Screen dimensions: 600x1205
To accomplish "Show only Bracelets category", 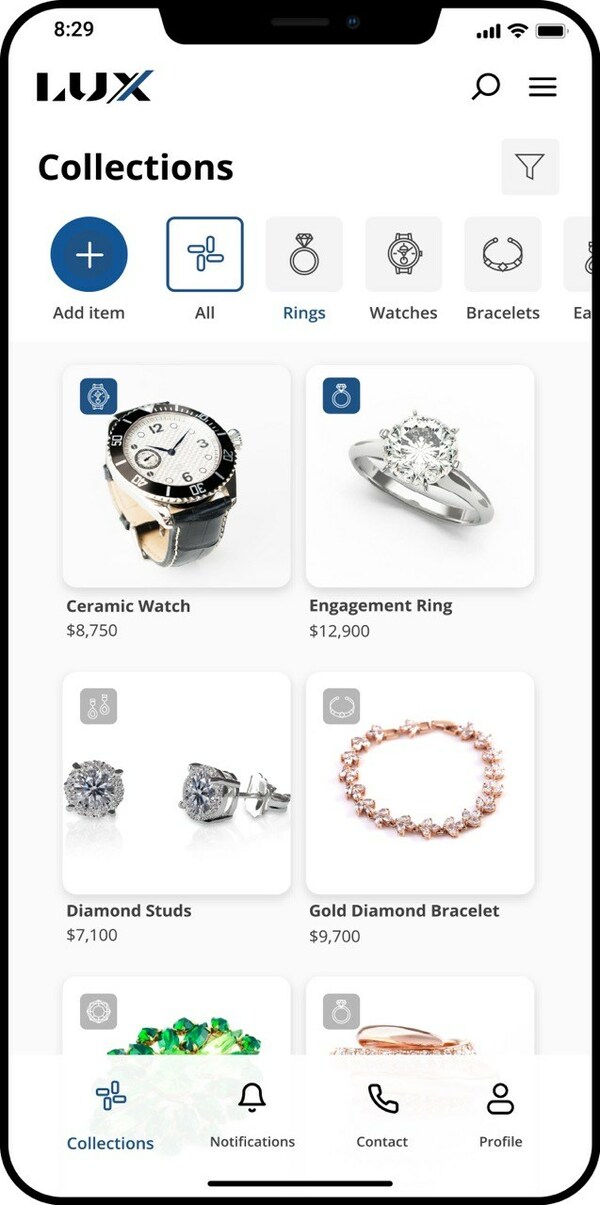I will click(x=502, y=255).
